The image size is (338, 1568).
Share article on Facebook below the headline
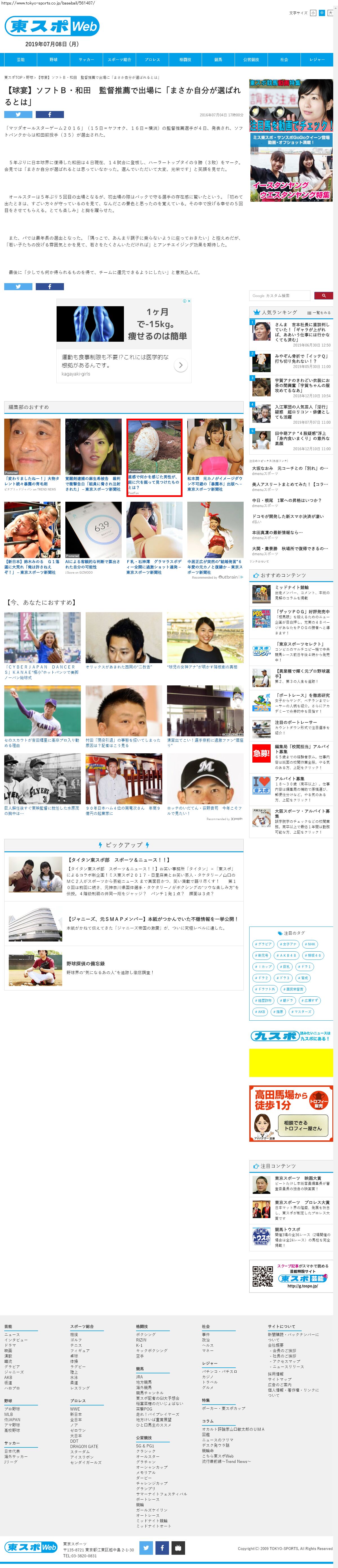click(x=49, y=114)
